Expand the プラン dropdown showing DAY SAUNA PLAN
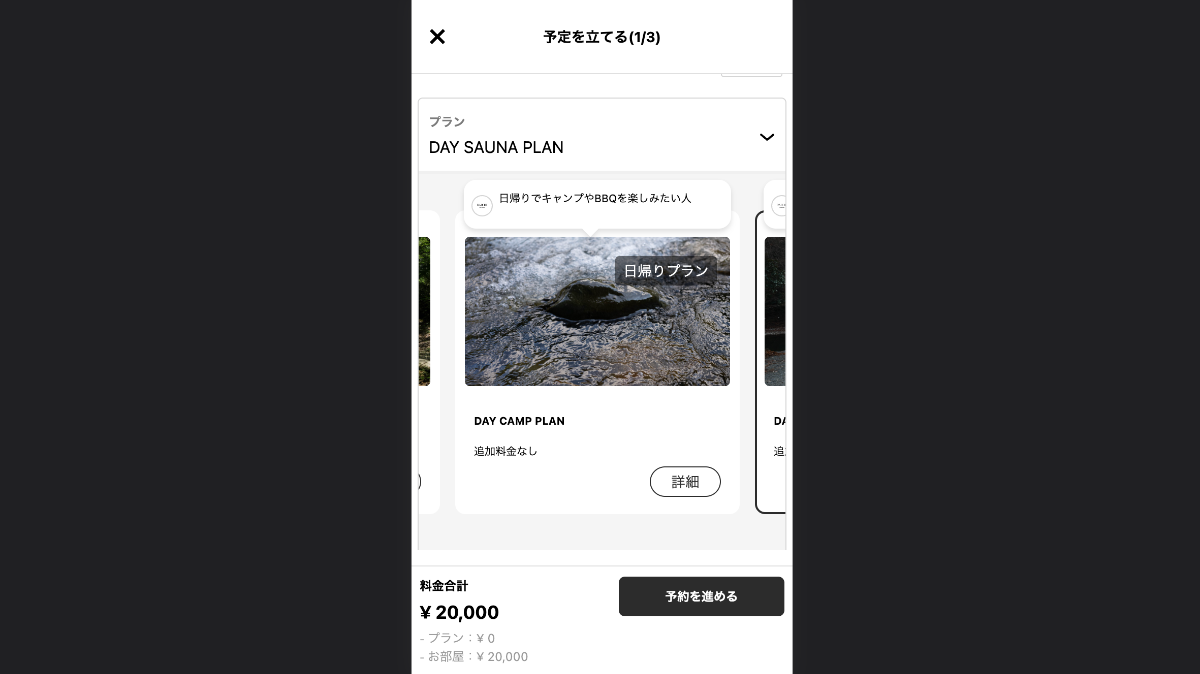The height and width of the screenshot is (674, 1200). click(x=601, y=136)
